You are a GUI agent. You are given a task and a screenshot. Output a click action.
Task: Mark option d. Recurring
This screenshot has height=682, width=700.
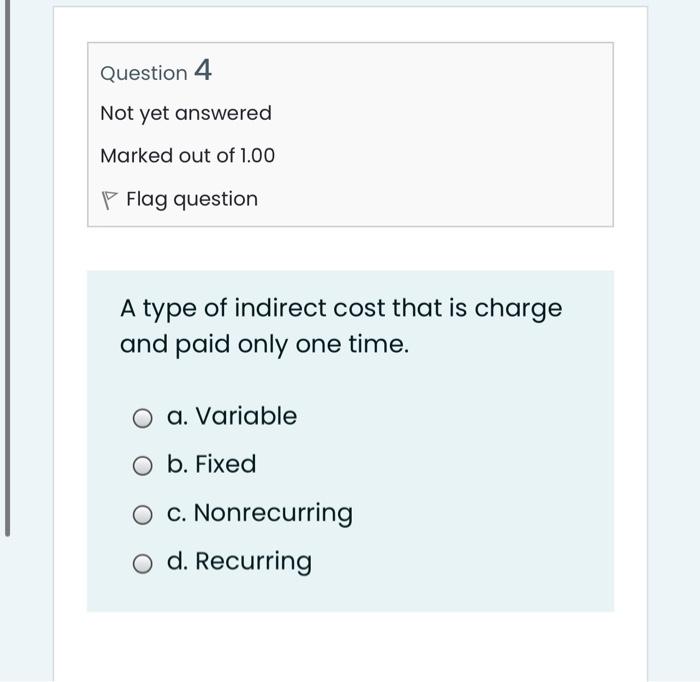click(x=143, y=563)
